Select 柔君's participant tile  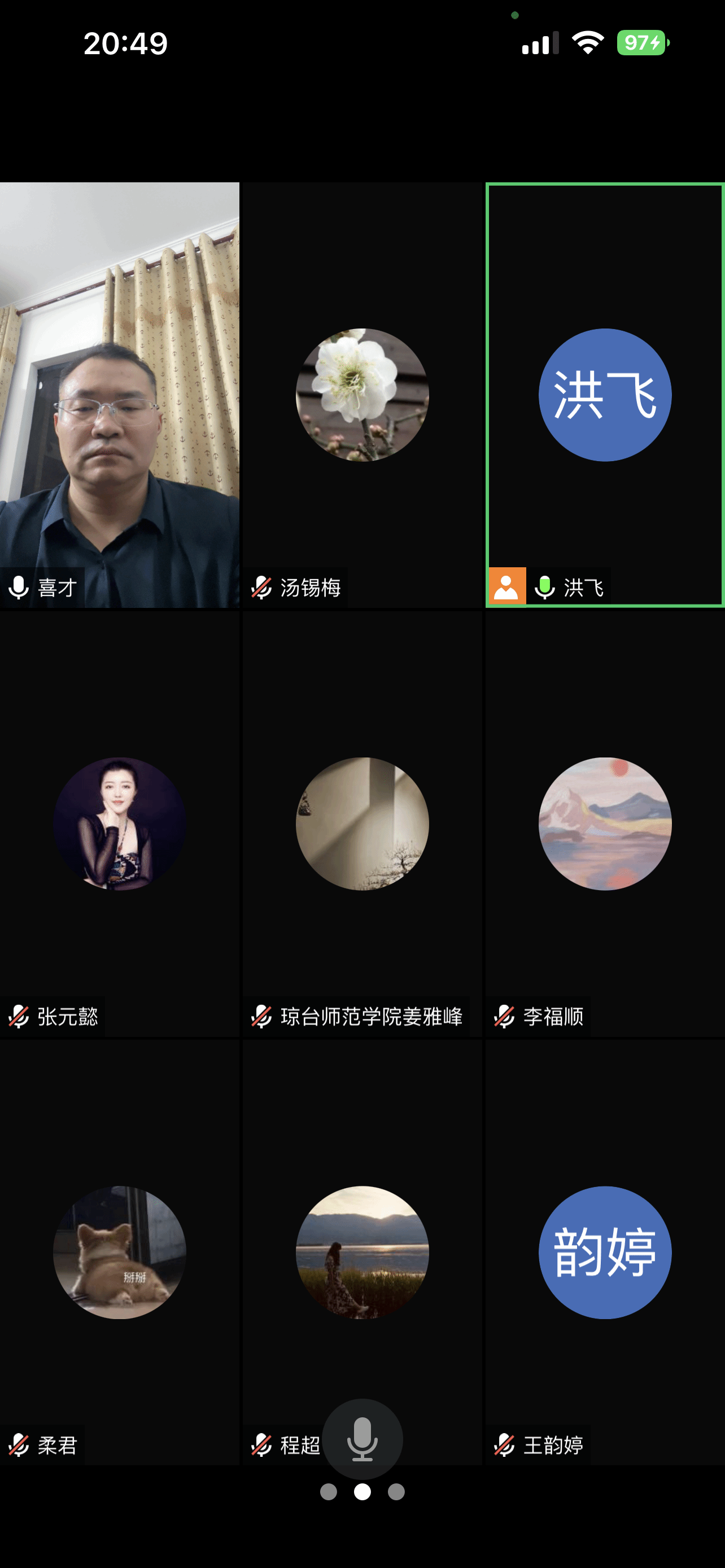coord(119,1252)
